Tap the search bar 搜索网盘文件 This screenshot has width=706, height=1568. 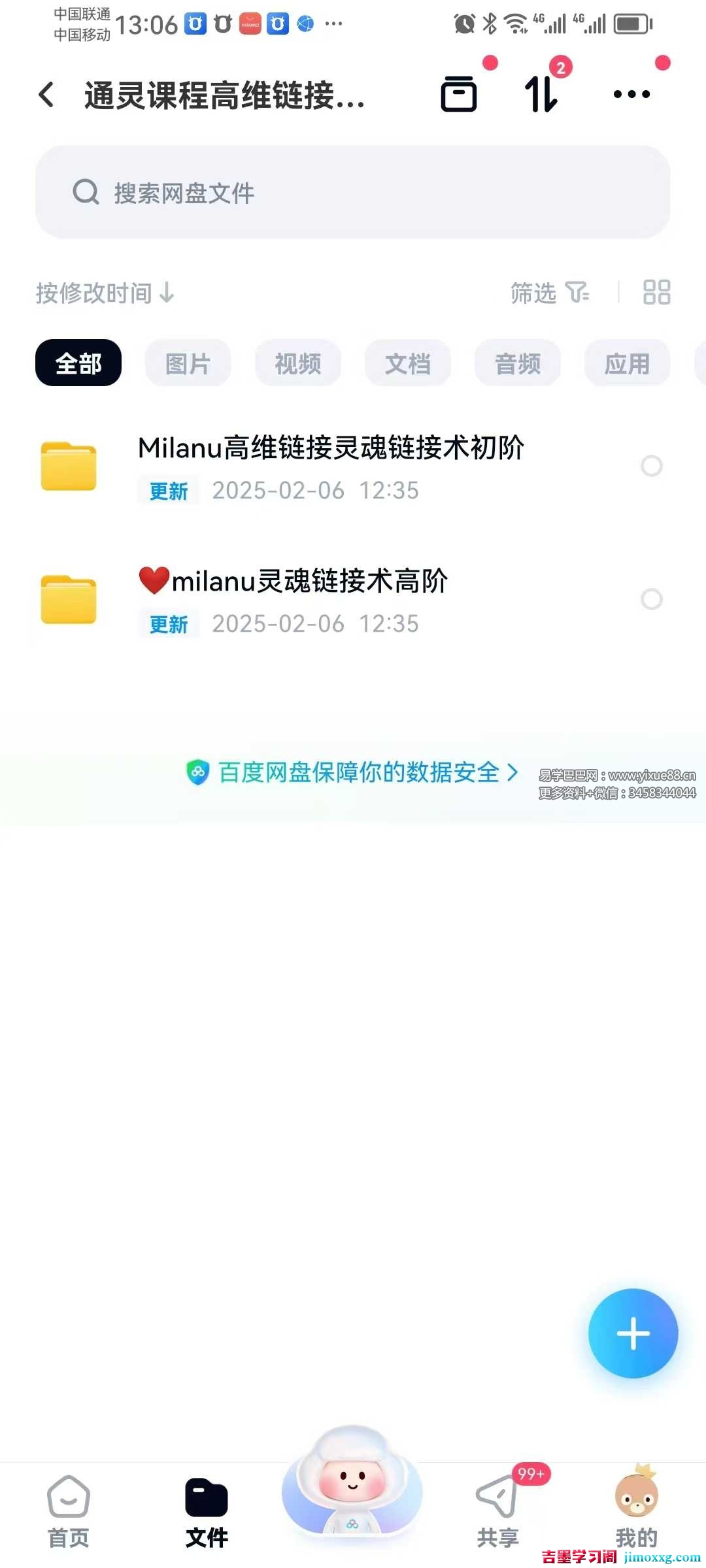pos(353,193)
